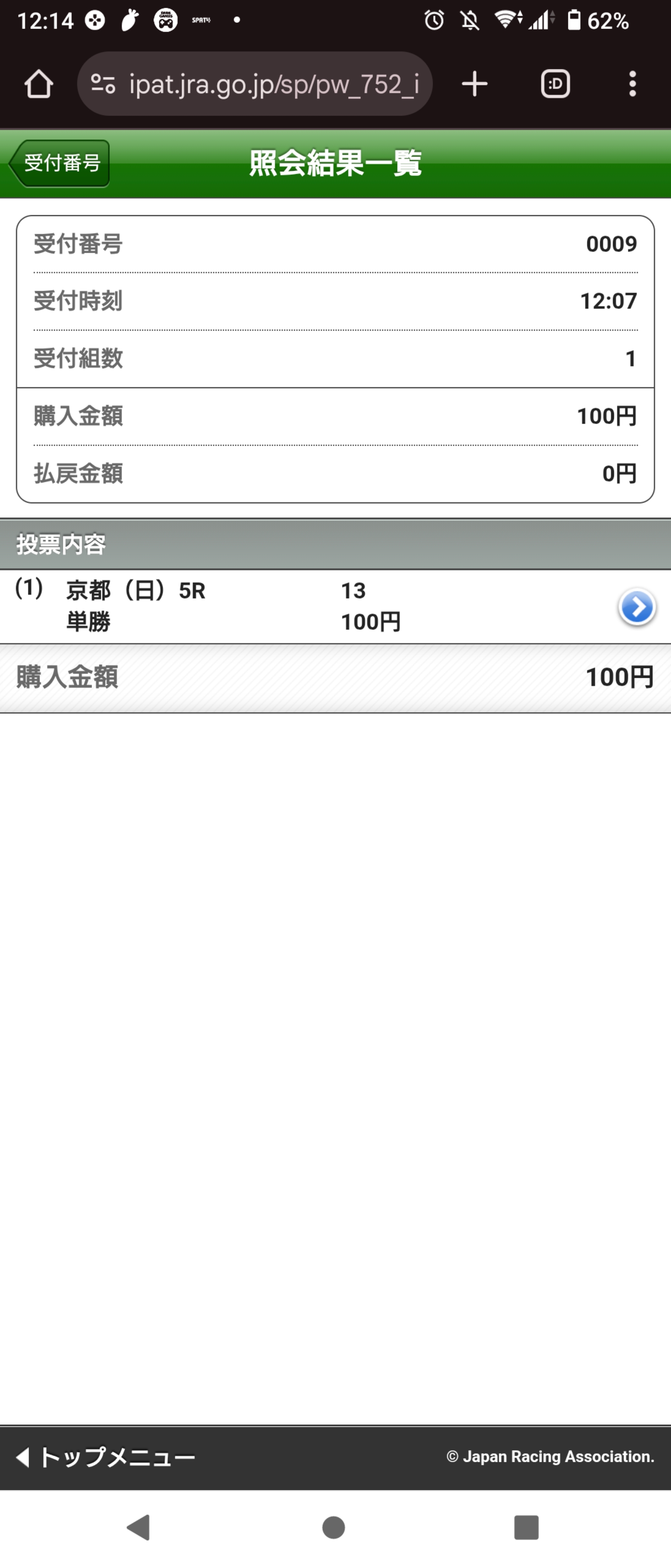Go back to 受付番号 list

[x=60, y=163]
